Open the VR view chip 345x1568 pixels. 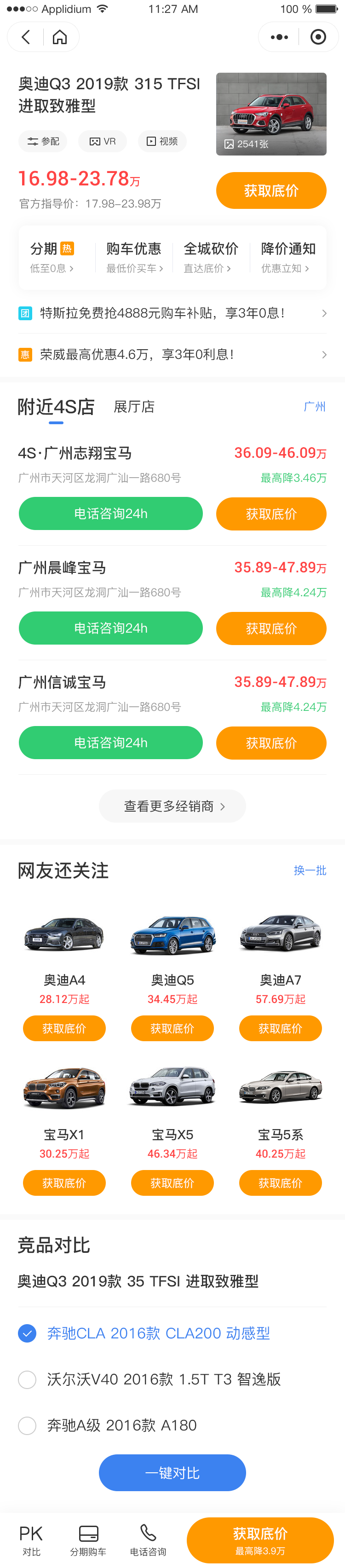coord(102,141)
